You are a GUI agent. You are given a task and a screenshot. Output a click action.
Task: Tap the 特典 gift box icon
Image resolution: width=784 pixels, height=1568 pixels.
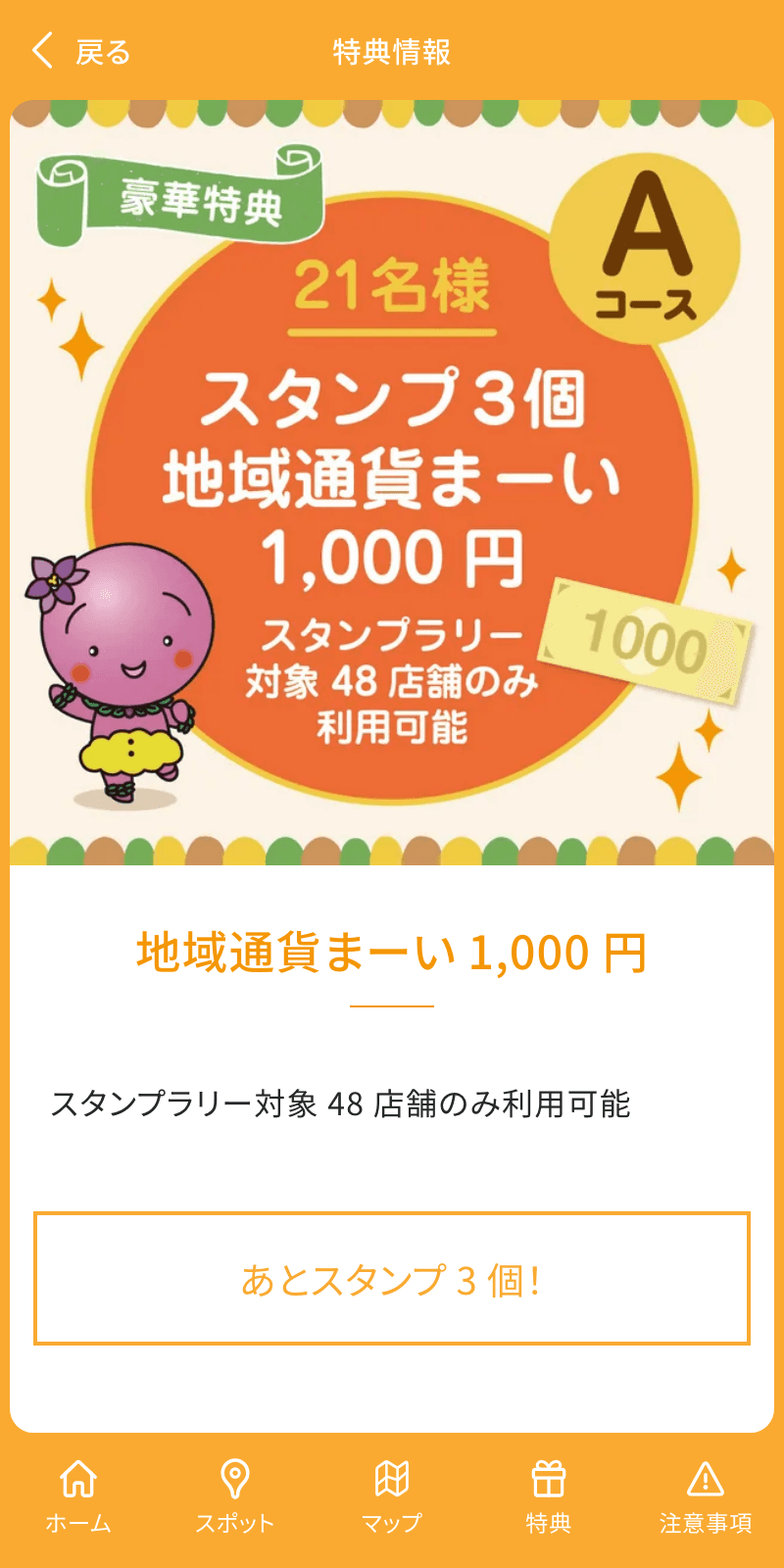coord(551,1475)
